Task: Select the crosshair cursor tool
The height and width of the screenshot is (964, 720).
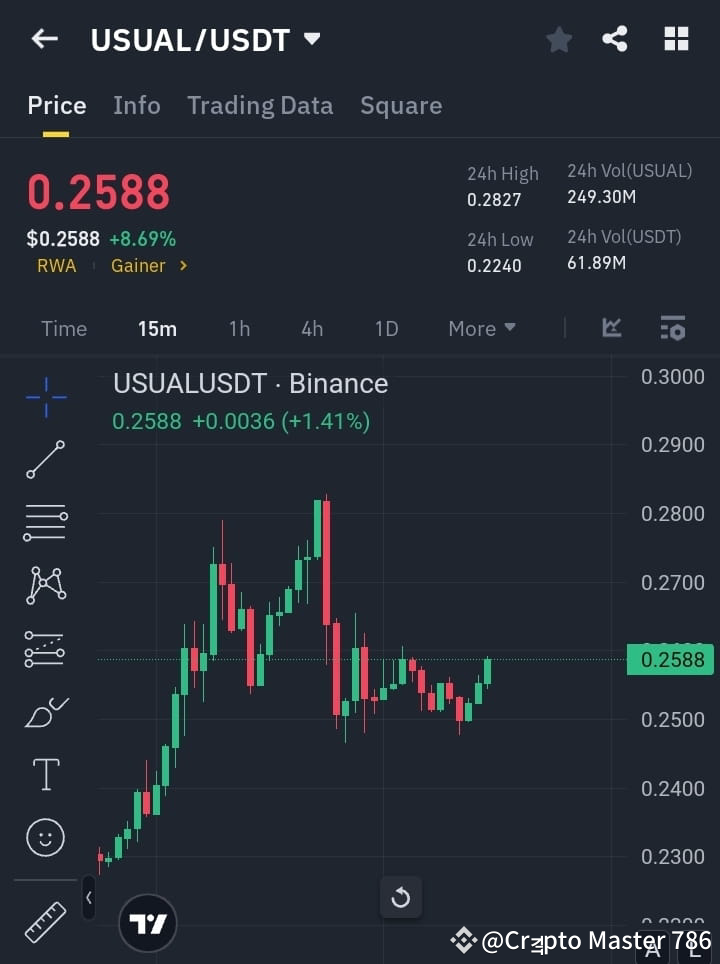Action: (x=45, y=398)
